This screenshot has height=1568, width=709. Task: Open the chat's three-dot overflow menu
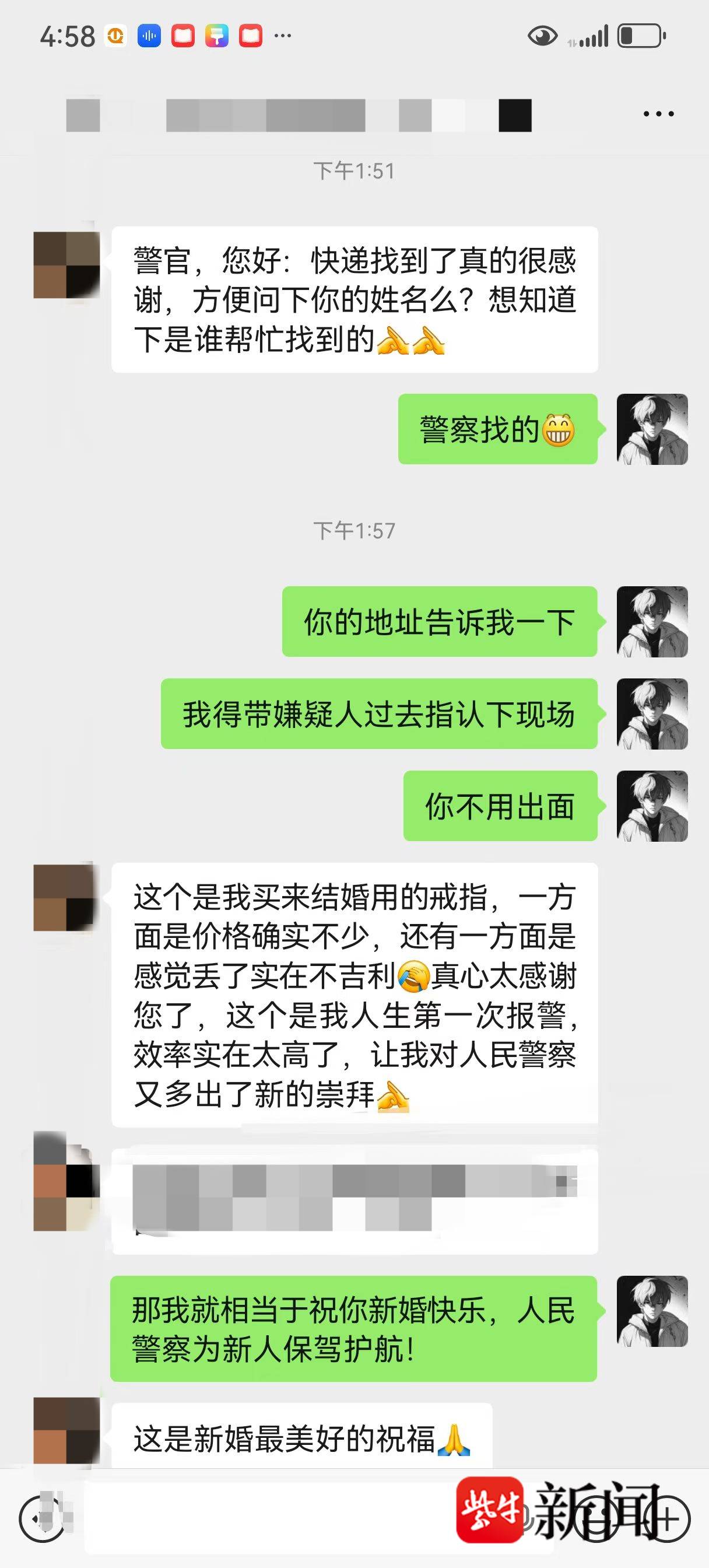(658, 114)
